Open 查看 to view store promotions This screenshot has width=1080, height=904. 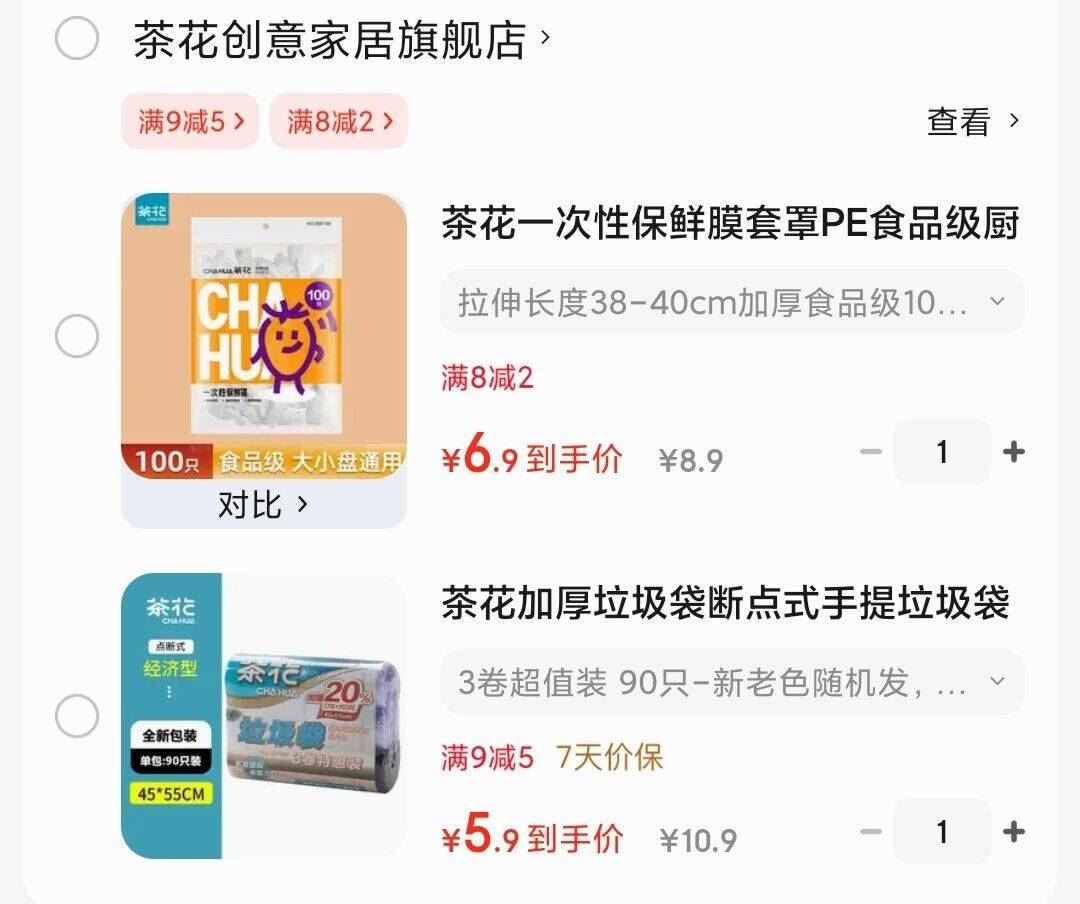coord(973,121)
